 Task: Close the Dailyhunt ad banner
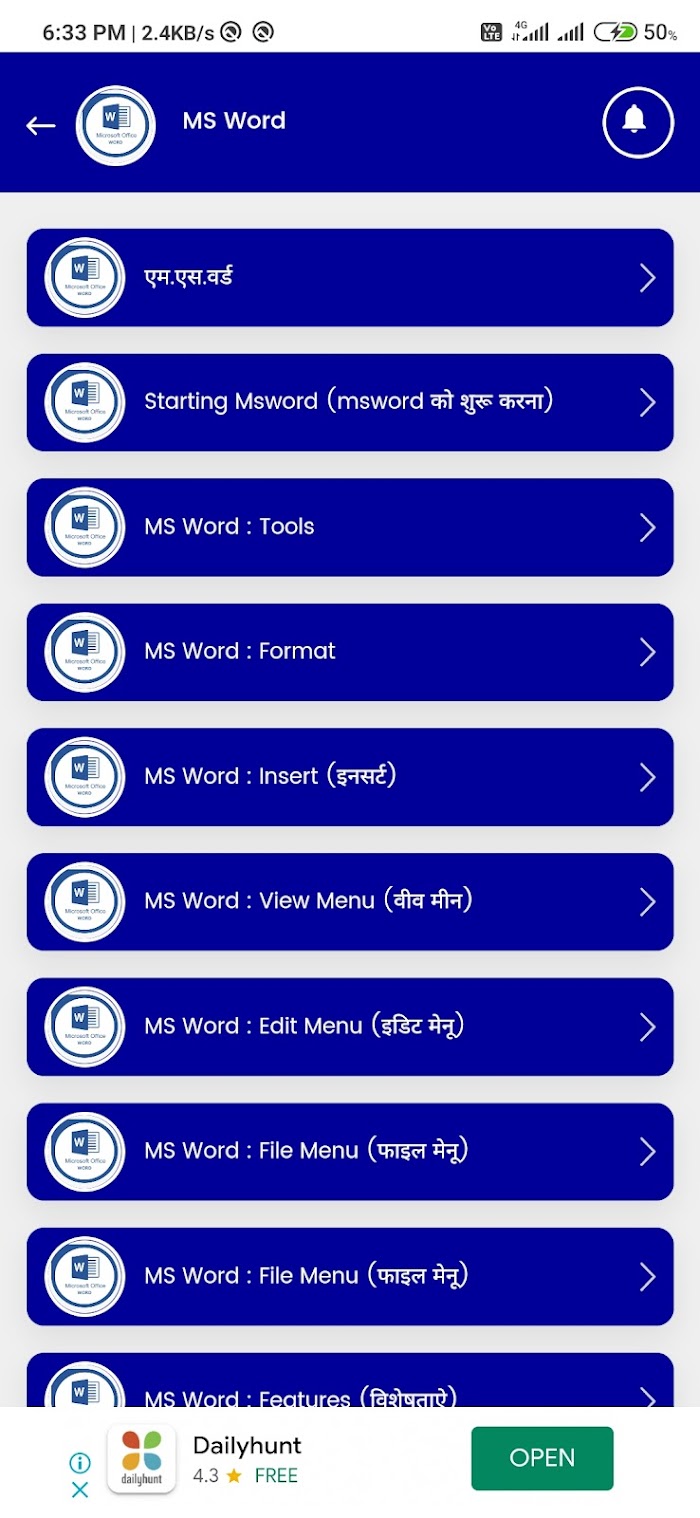pyautogui.click(x=80, y=1490)
